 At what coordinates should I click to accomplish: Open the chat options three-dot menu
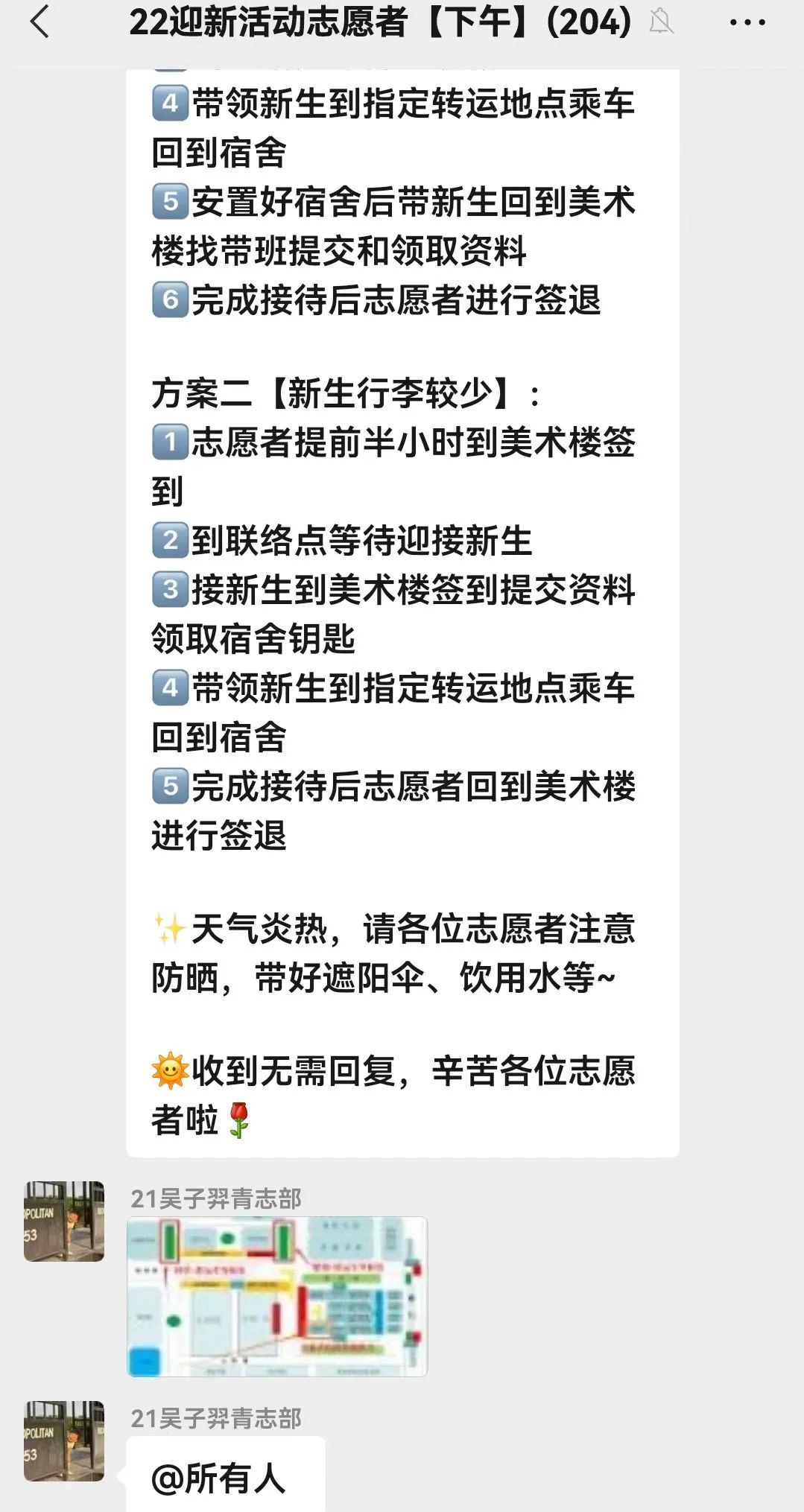(x=747, y=22)
